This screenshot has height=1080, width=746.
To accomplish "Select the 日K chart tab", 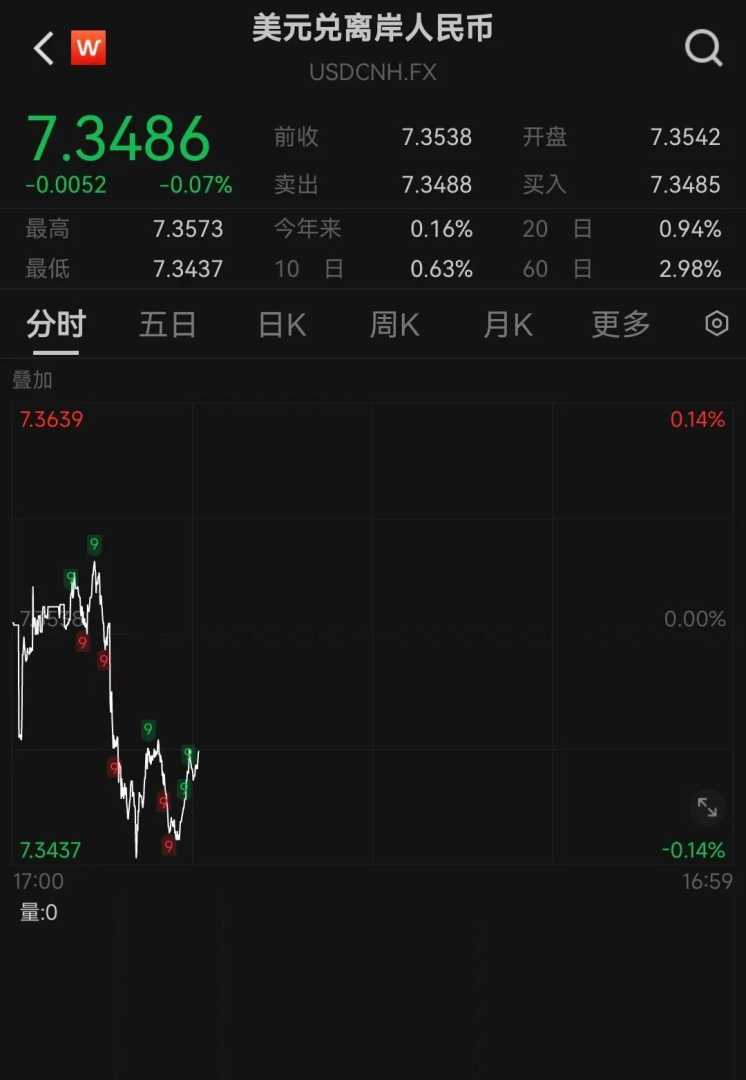I will pos(282,324).
